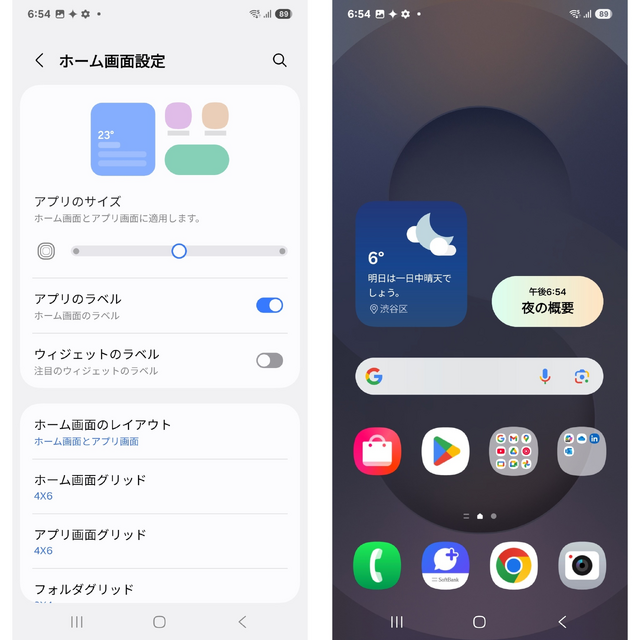Launch the Phone dialer app
The width and height of the screenshot is (640, 640).
tap(377, 566)
